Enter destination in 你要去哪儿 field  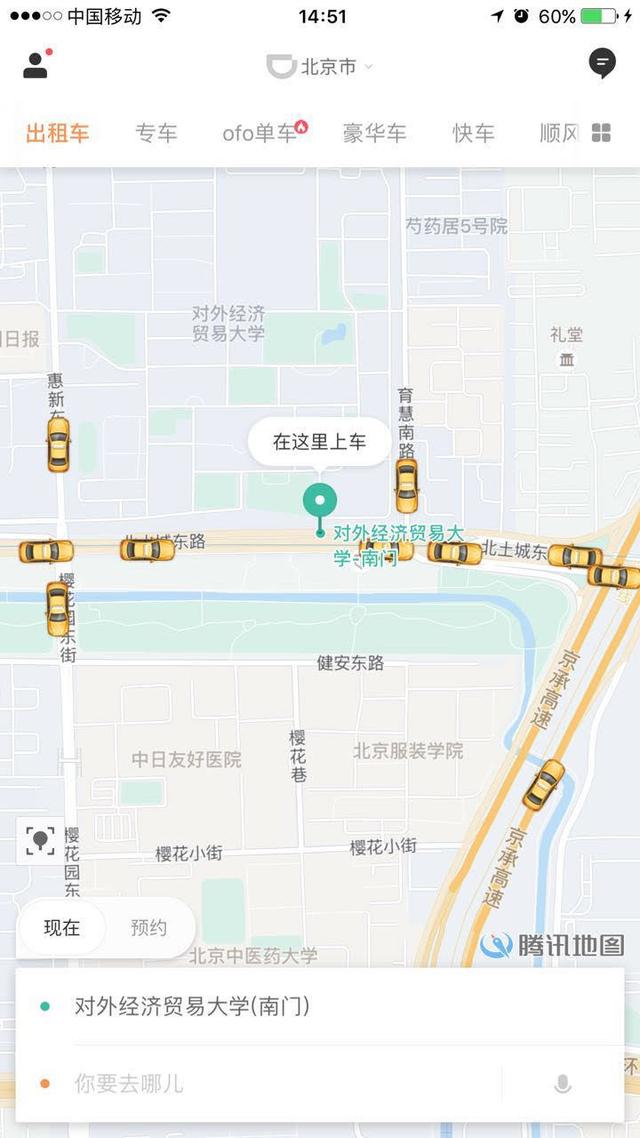click(280, 1083)
